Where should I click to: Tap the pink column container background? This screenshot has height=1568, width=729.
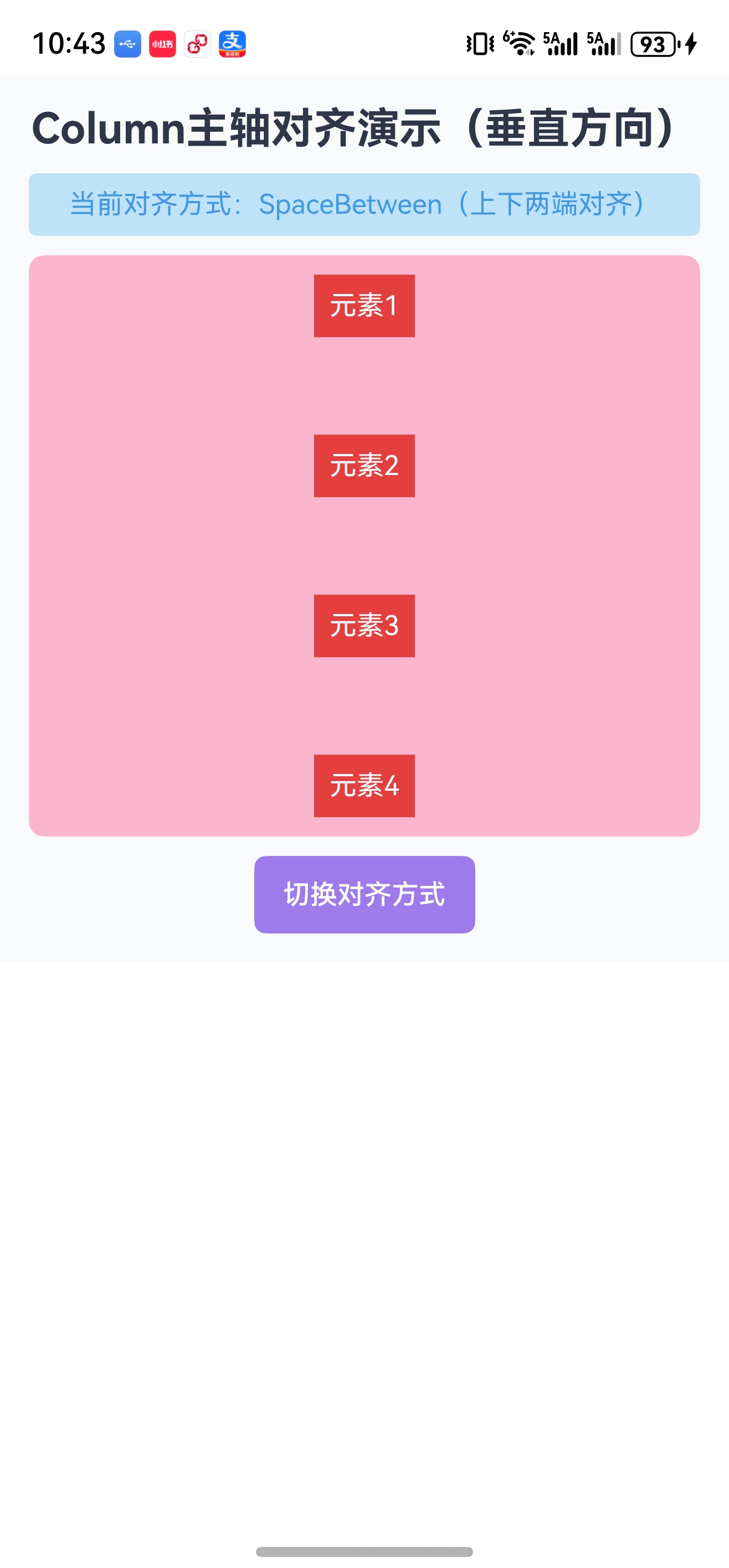pyautogui.click(x=152, y=548)
